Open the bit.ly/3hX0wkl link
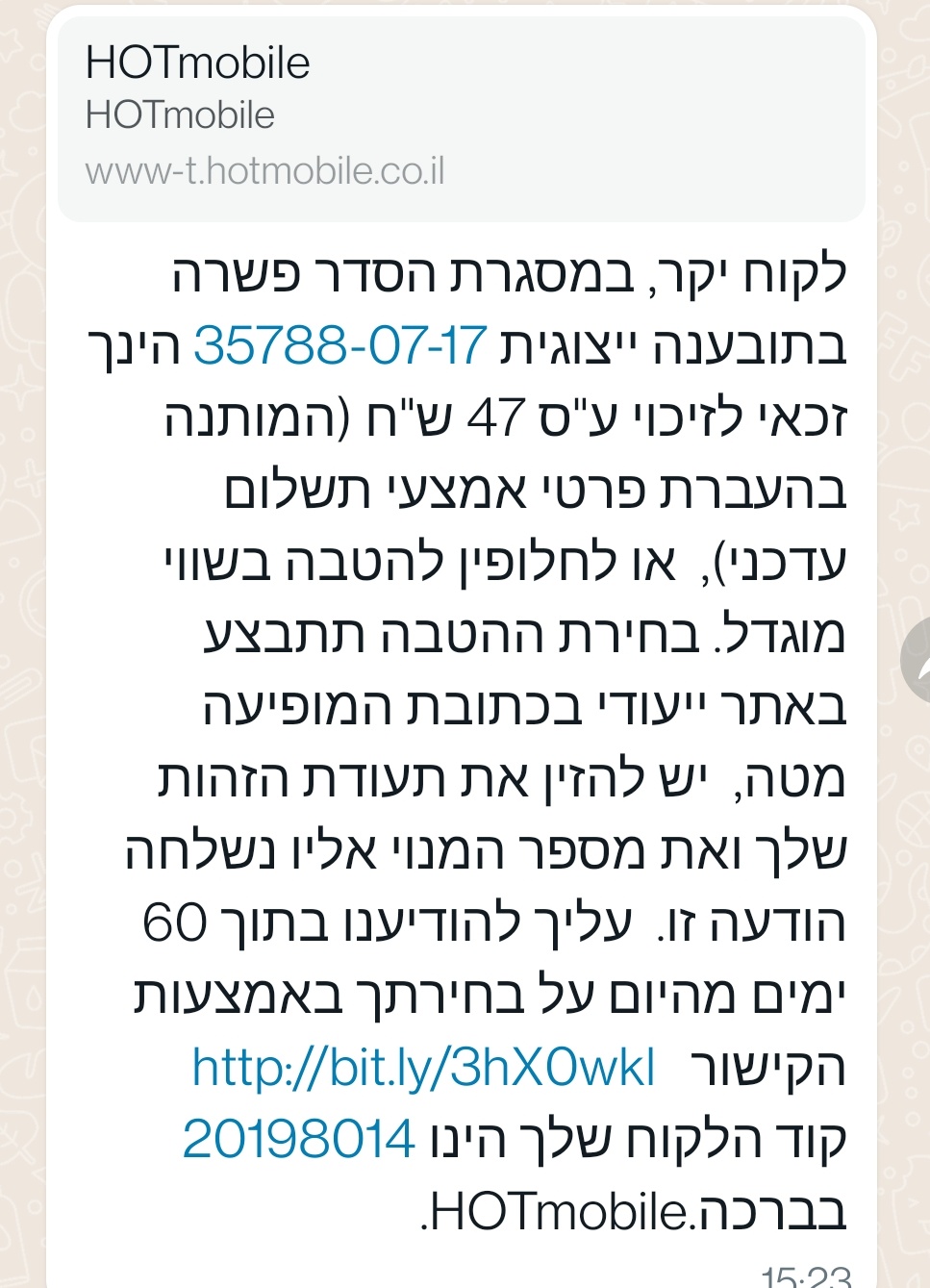Image resolution: width=930 pixels, height=1288 pixels. pyautogui.click(x=423, y=1068)
